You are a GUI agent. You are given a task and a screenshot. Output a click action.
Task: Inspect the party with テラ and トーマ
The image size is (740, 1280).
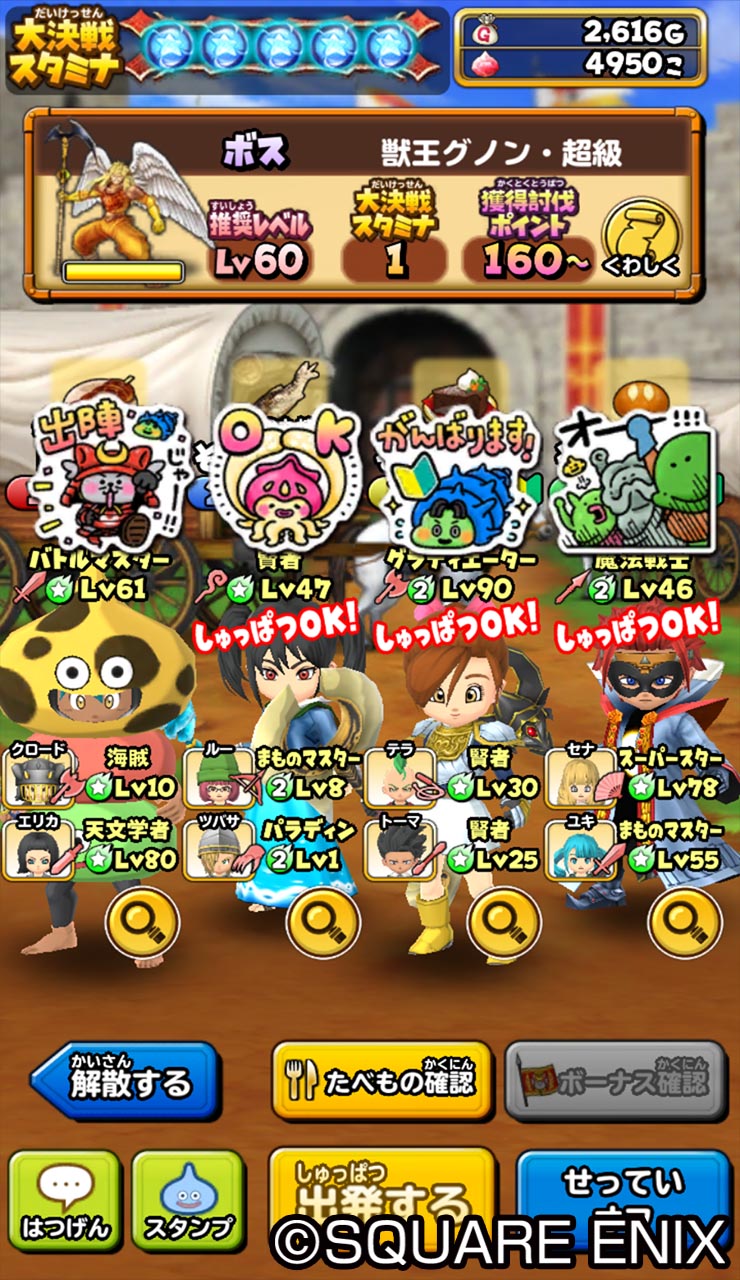[x=503, y=921]
